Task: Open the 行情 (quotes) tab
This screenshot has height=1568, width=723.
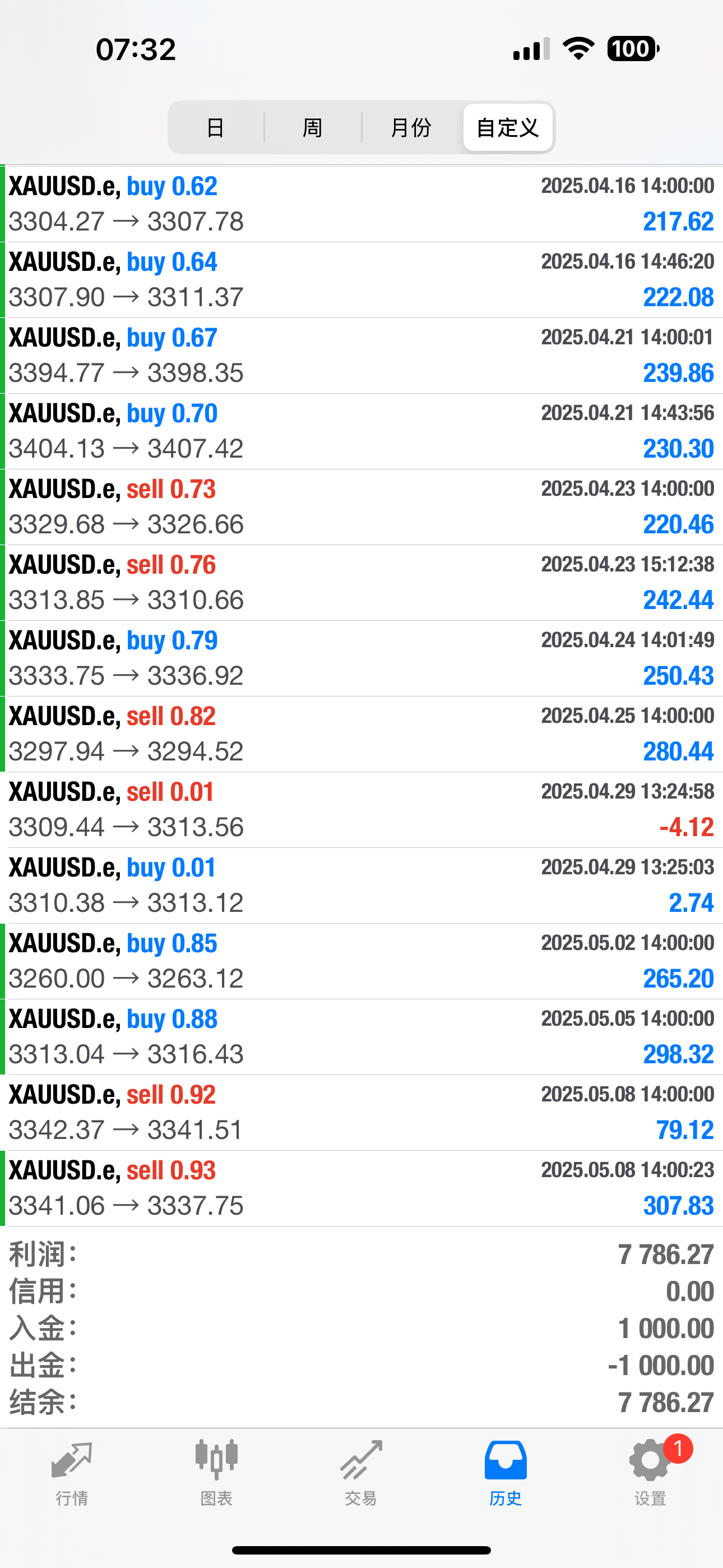Action: pos(72,1473)
